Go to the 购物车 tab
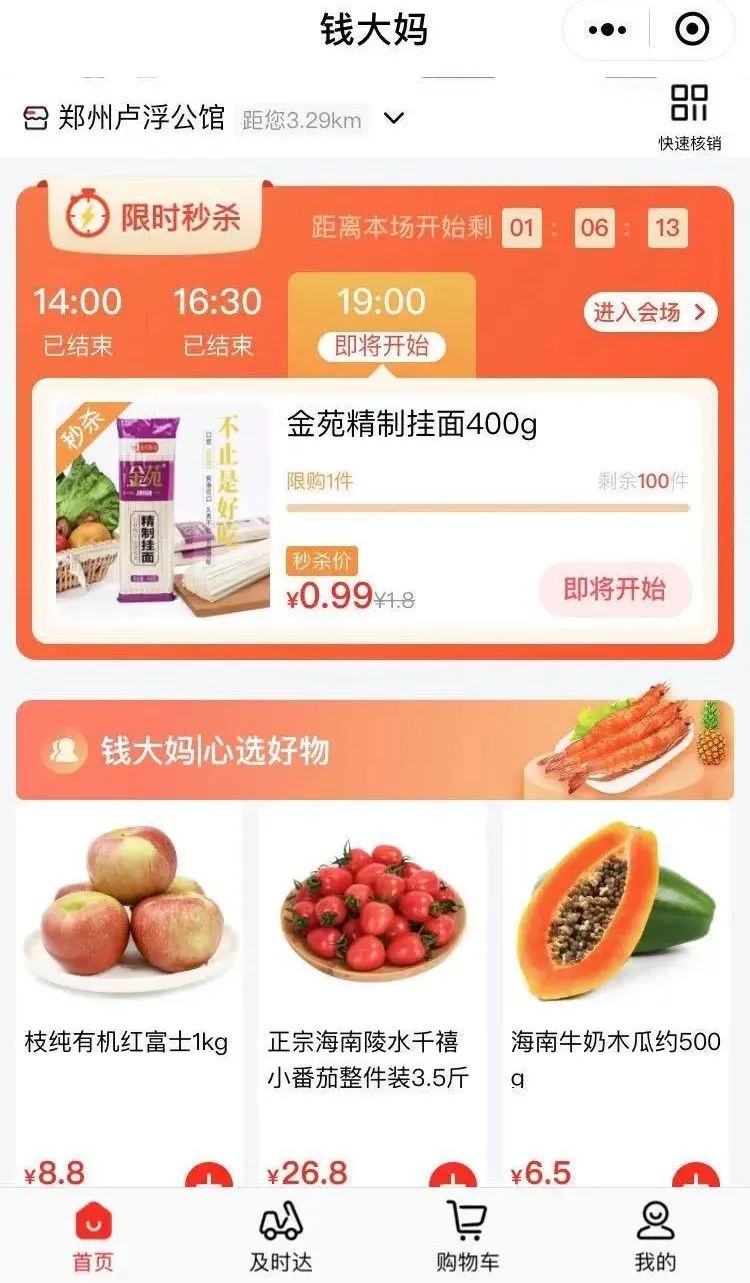The width and height of the screenshot is (750, 1283). click(467, 1236)
